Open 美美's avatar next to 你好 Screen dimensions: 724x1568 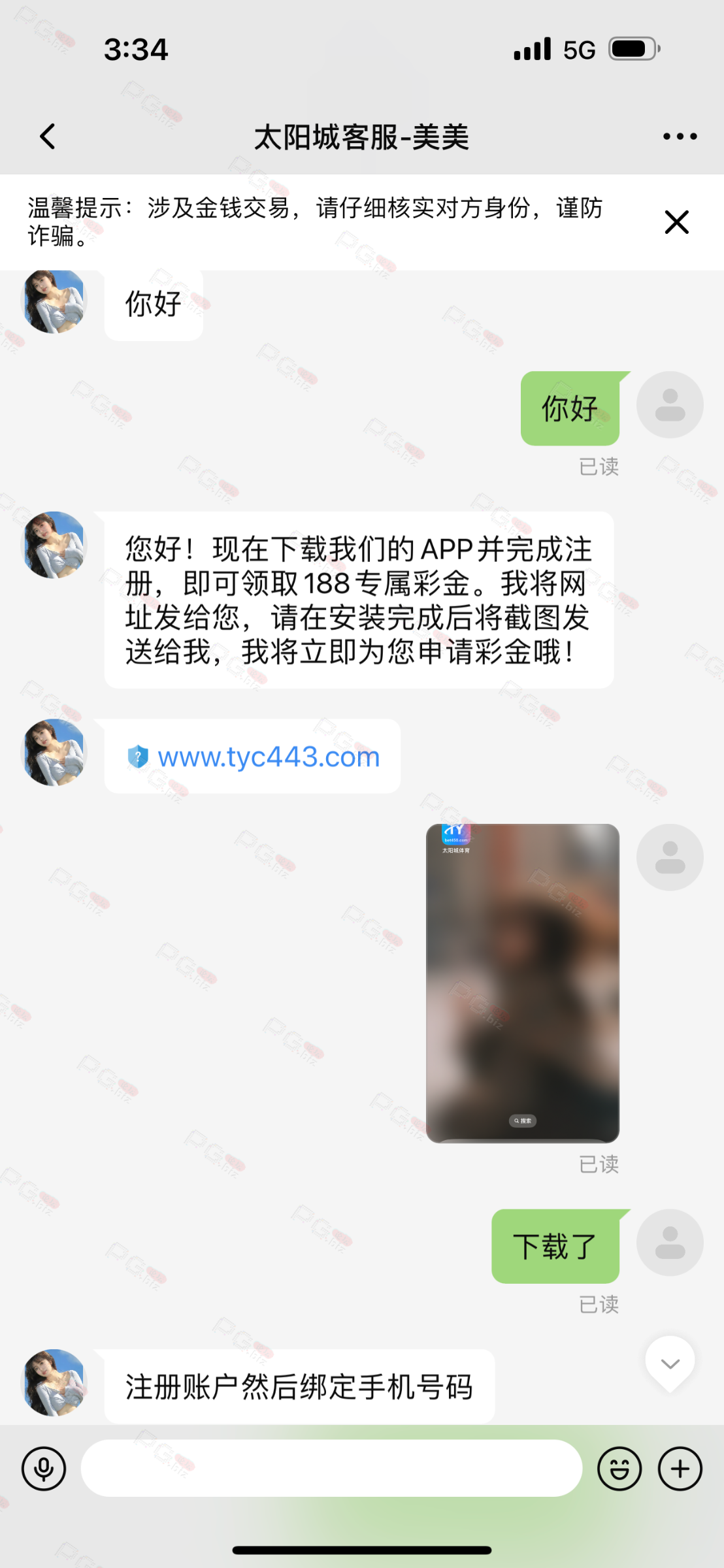[55, 302]
